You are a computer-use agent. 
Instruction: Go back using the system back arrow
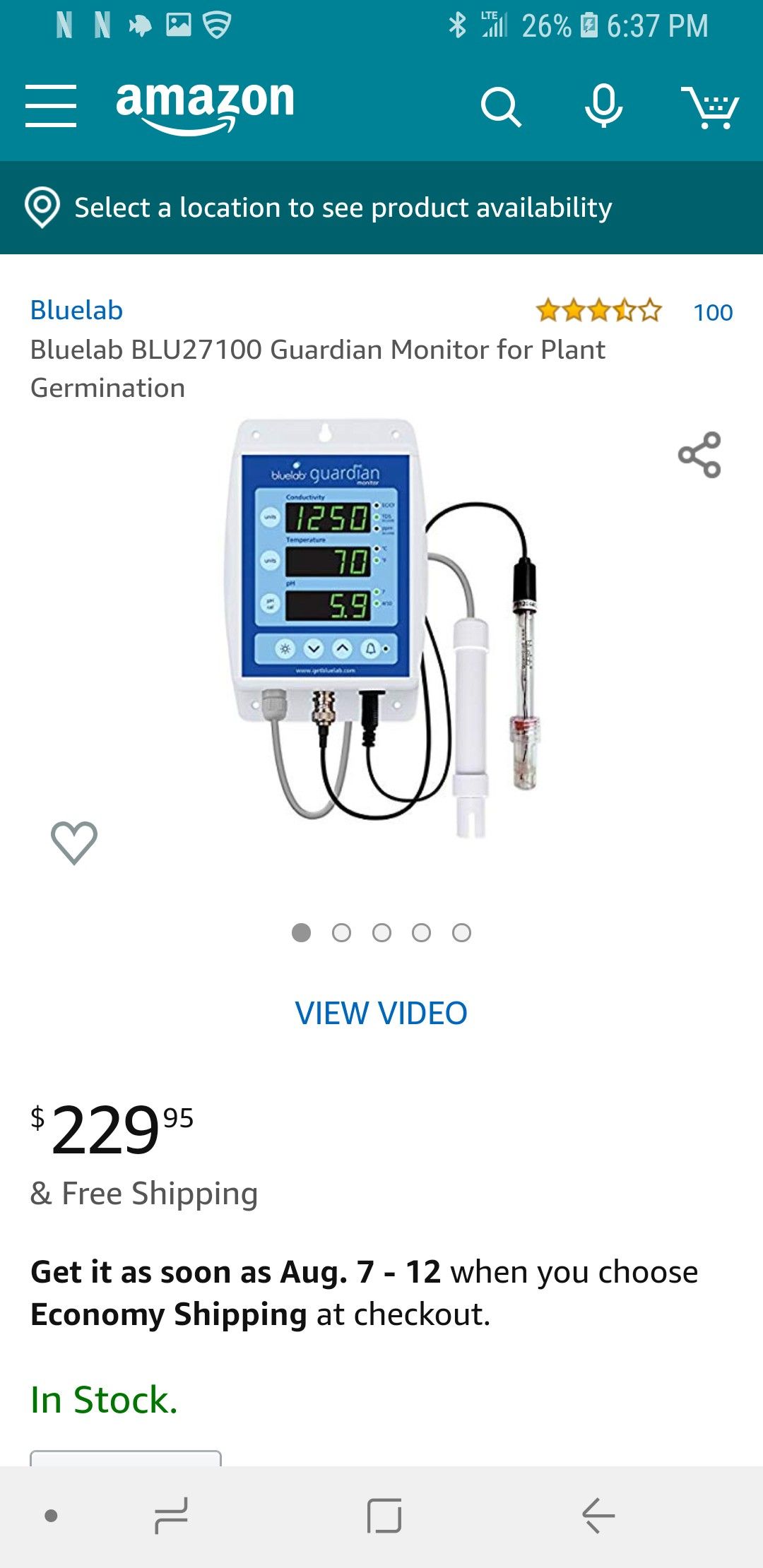(x=598, y=1515)
